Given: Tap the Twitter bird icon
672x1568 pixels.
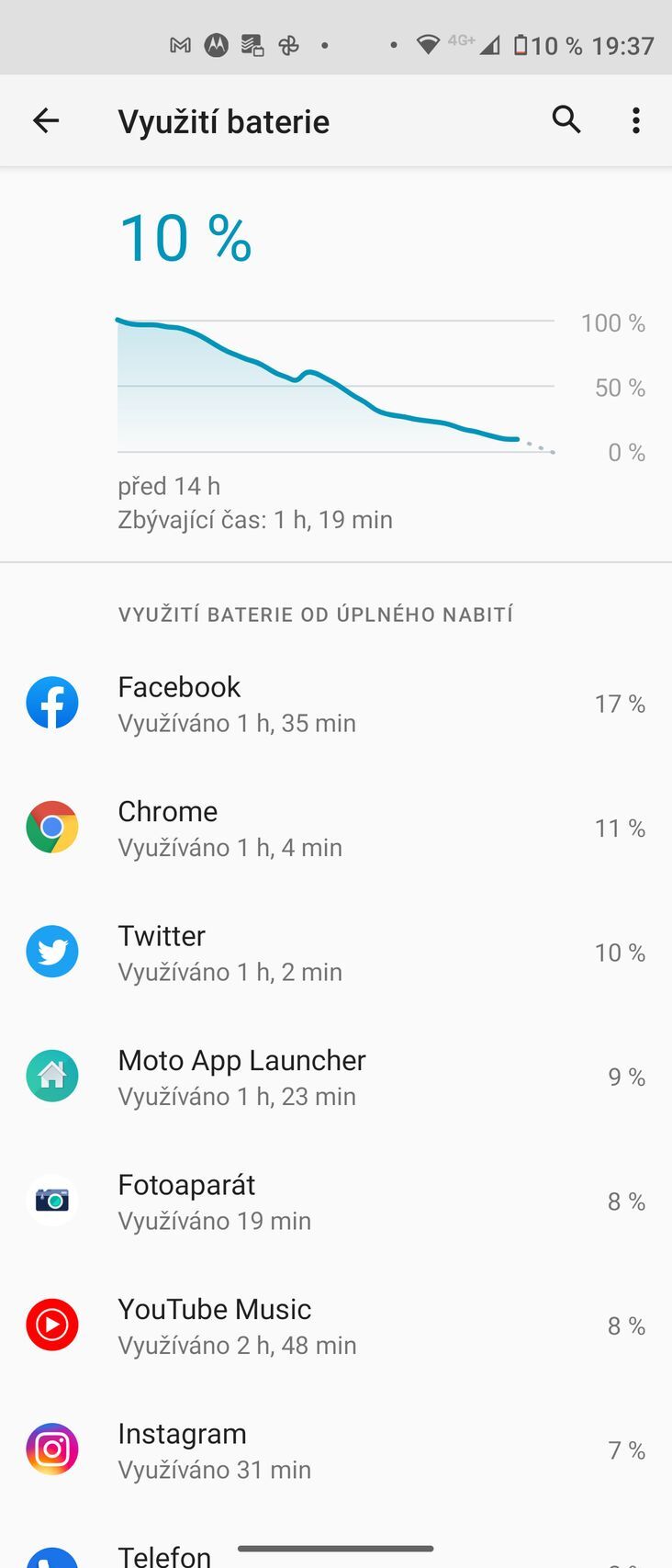Looking at the screenshot, I should pyautogui.click(x=52, y=951).
